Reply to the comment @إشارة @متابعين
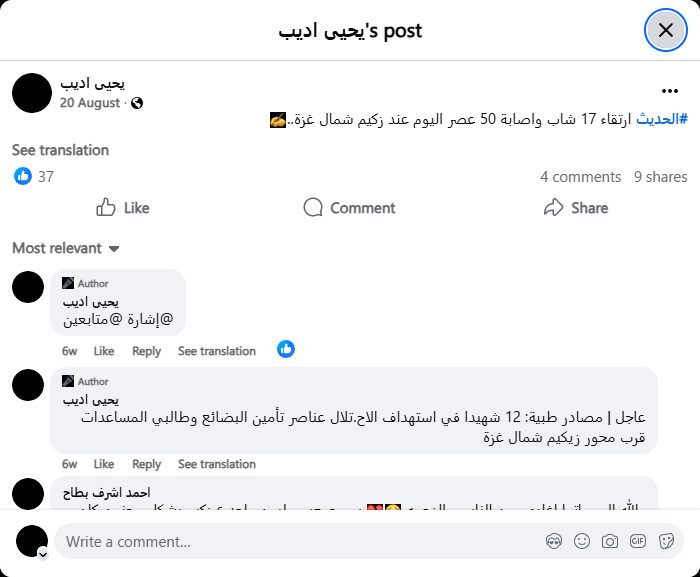The height and width of the screenshot is (577, 700). (x=146, y=351)
